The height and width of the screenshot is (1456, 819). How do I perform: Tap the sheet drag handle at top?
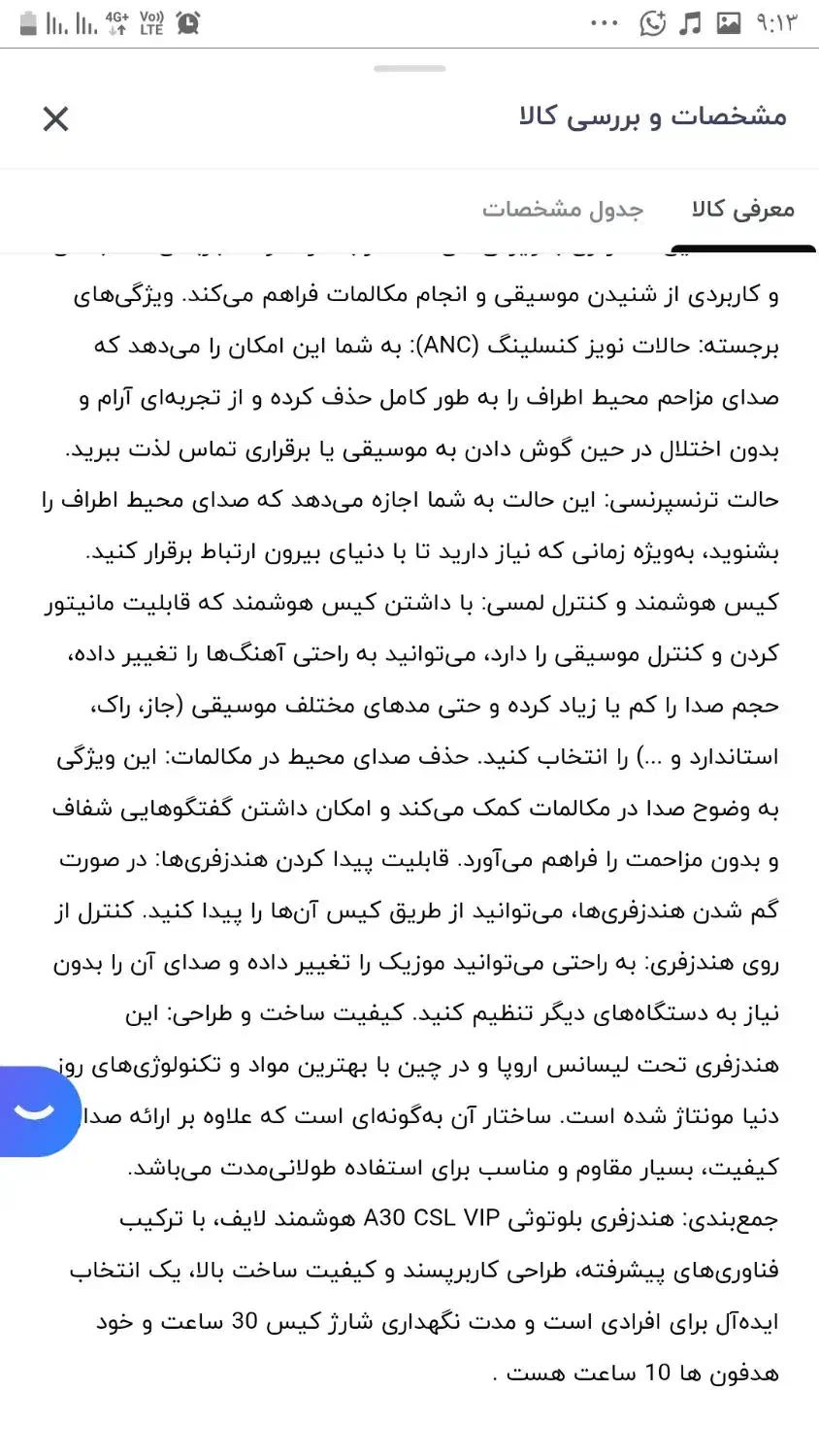coord(409,69)
